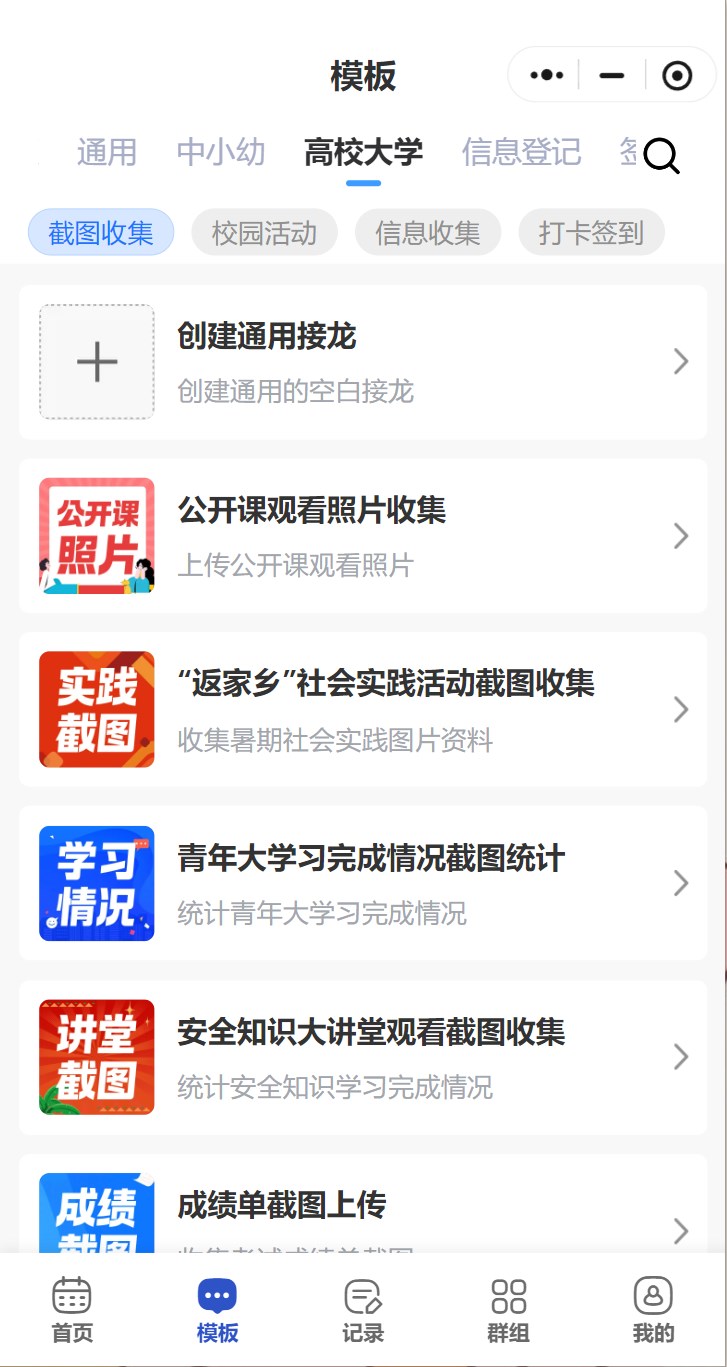
Task: Switch to the 群组 tab
Action: [x=508, y=1310]
